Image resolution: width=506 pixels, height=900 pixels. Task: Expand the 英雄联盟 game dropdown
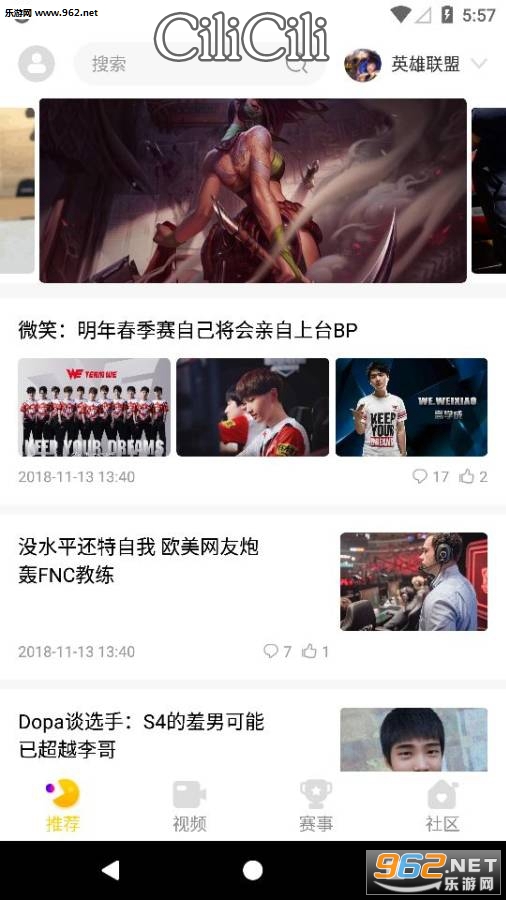tap(479, 64)
